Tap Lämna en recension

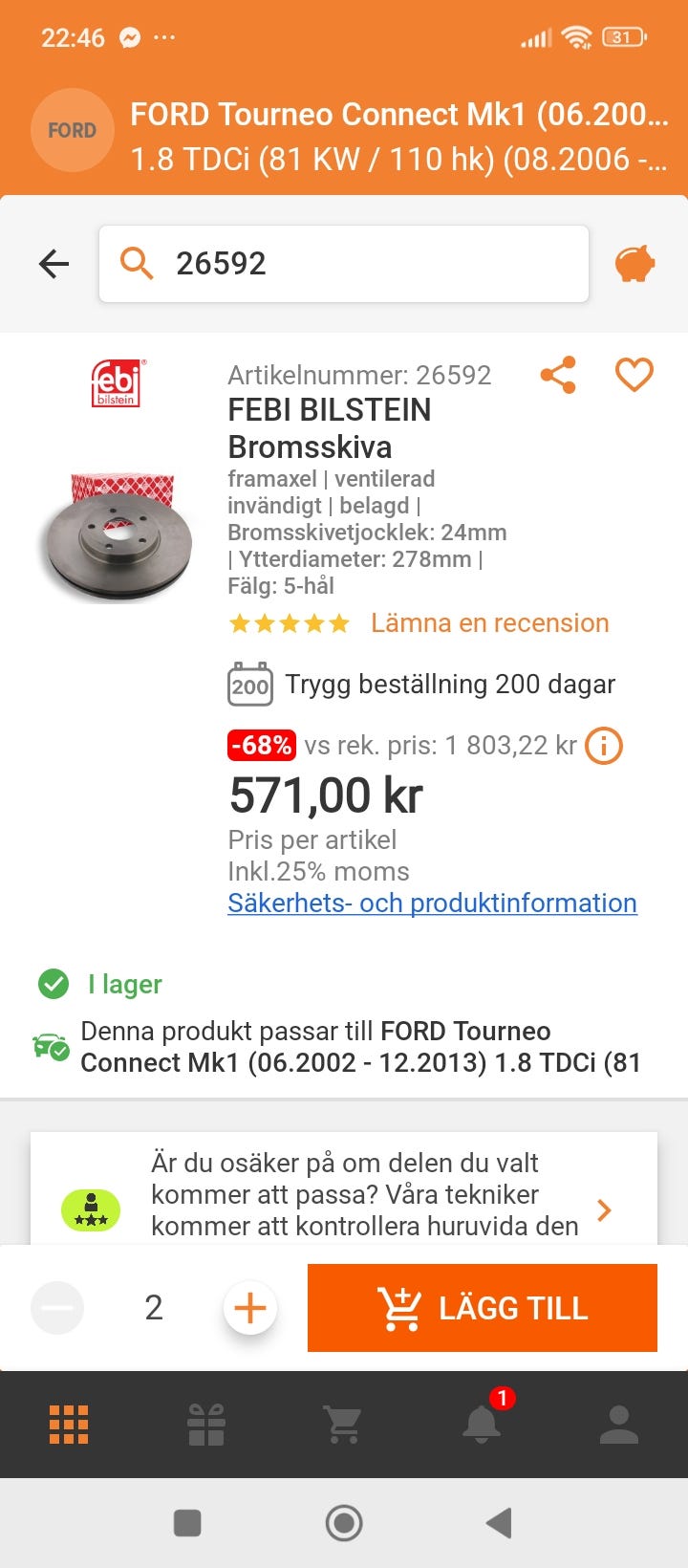pyautogui.click(x=489, y=623)
